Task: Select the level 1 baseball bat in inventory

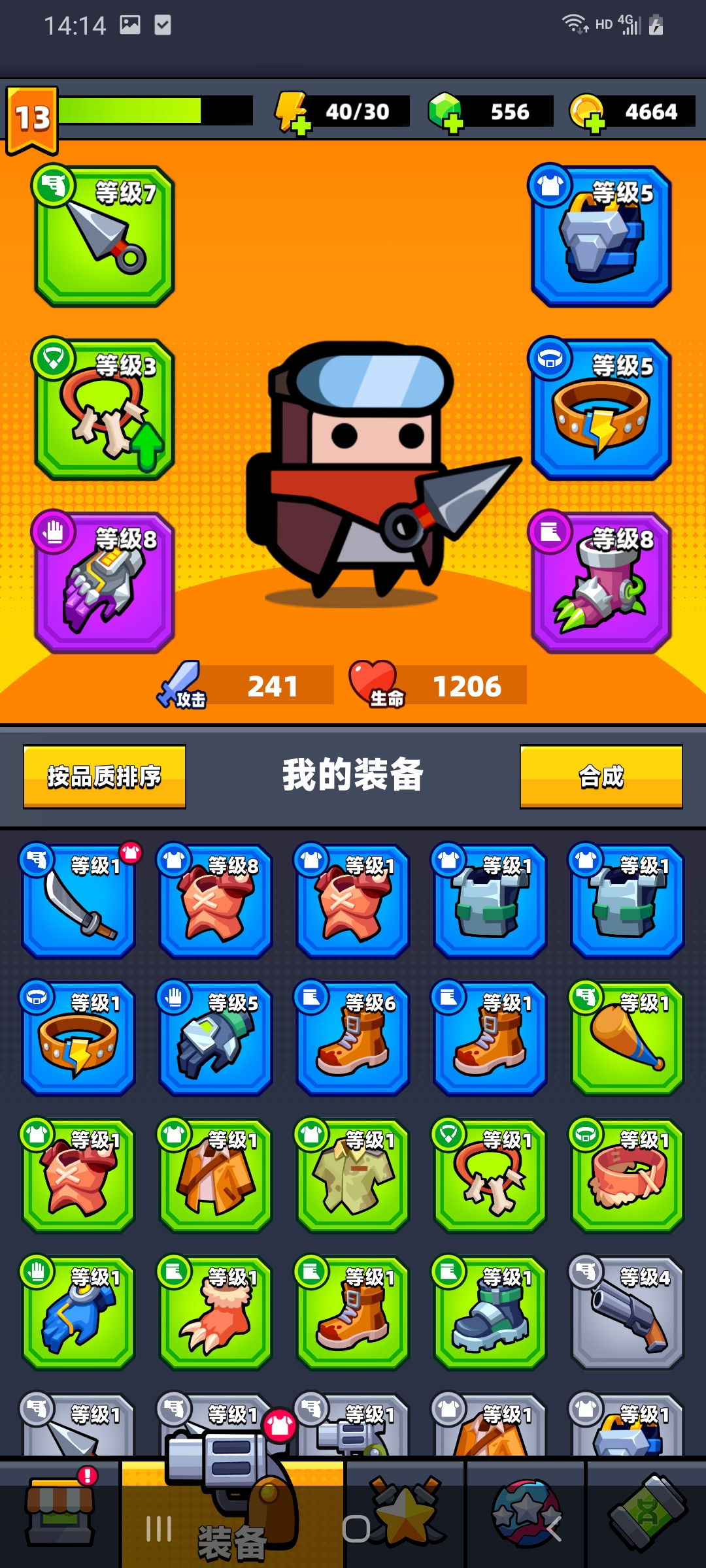Action: point(628,1039)
